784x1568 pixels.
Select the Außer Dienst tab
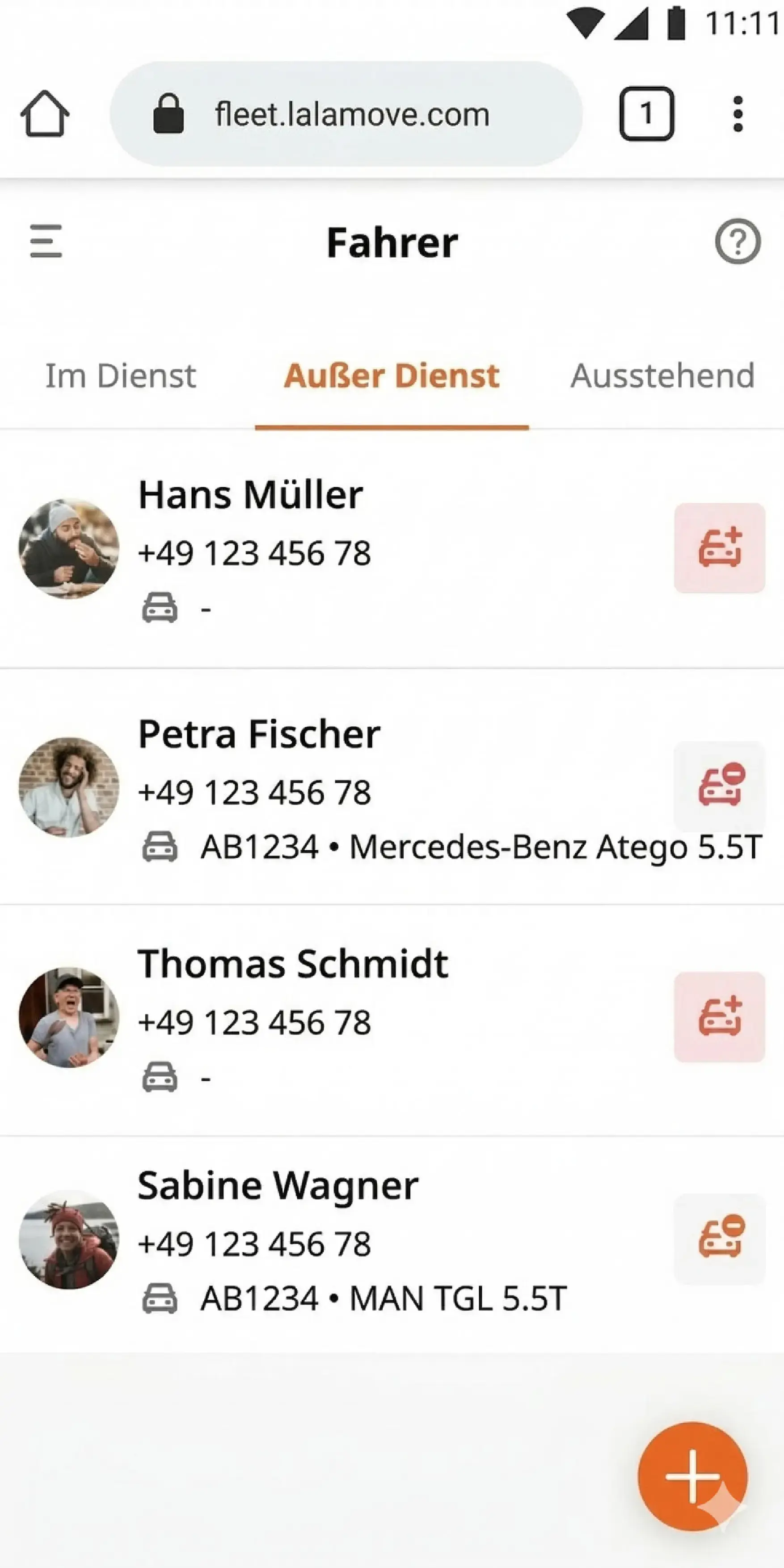(x=392, y=375)
